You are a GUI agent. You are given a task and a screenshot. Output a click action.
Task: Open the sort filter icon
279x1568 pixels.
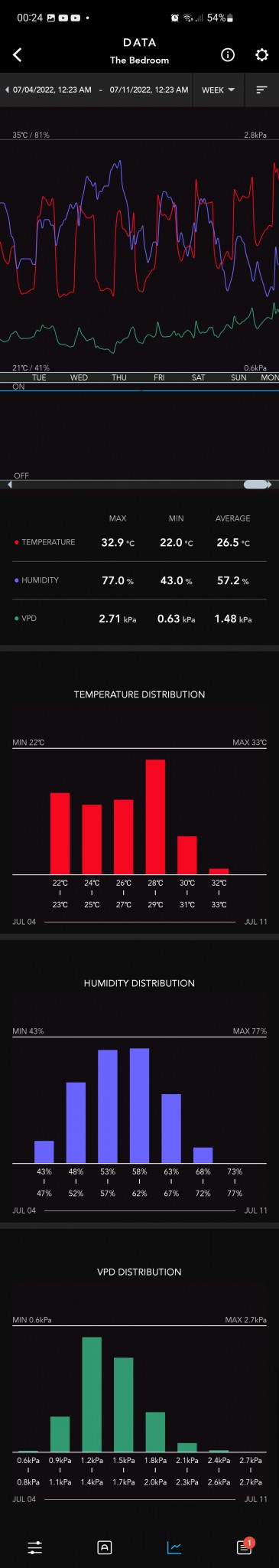pos(261,90)
